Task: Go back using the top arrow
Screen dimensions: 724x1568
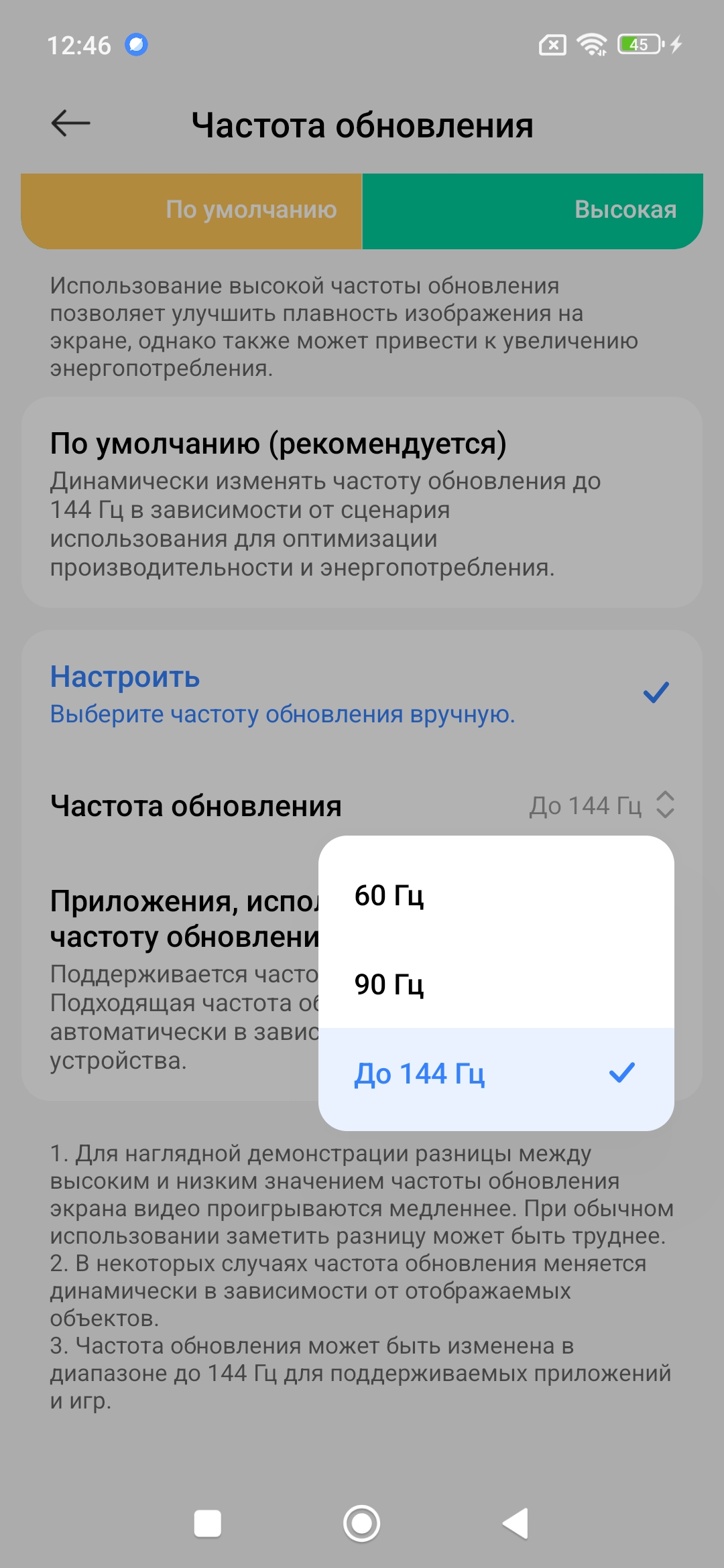Action: pos(70,124)
